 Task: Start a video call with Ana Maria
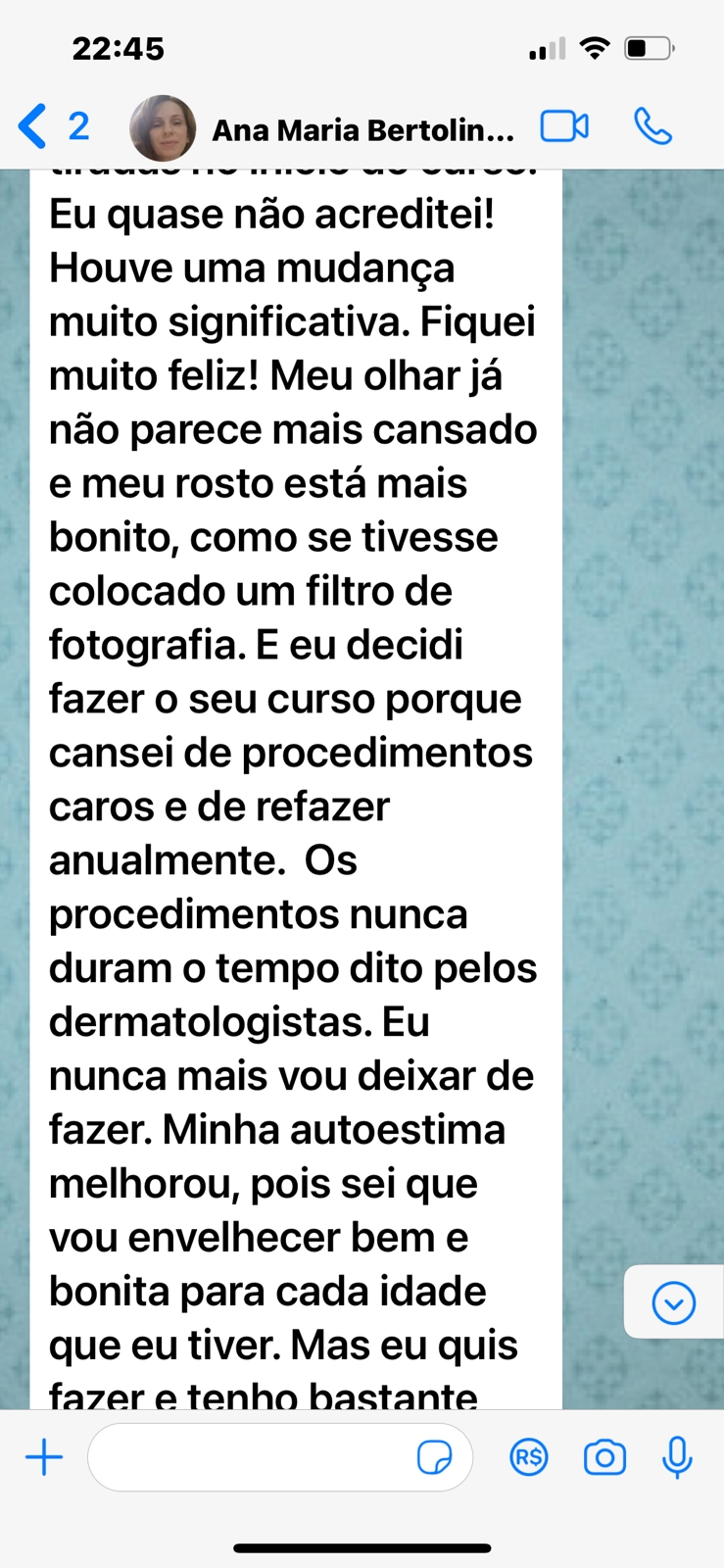coord(564,127)
